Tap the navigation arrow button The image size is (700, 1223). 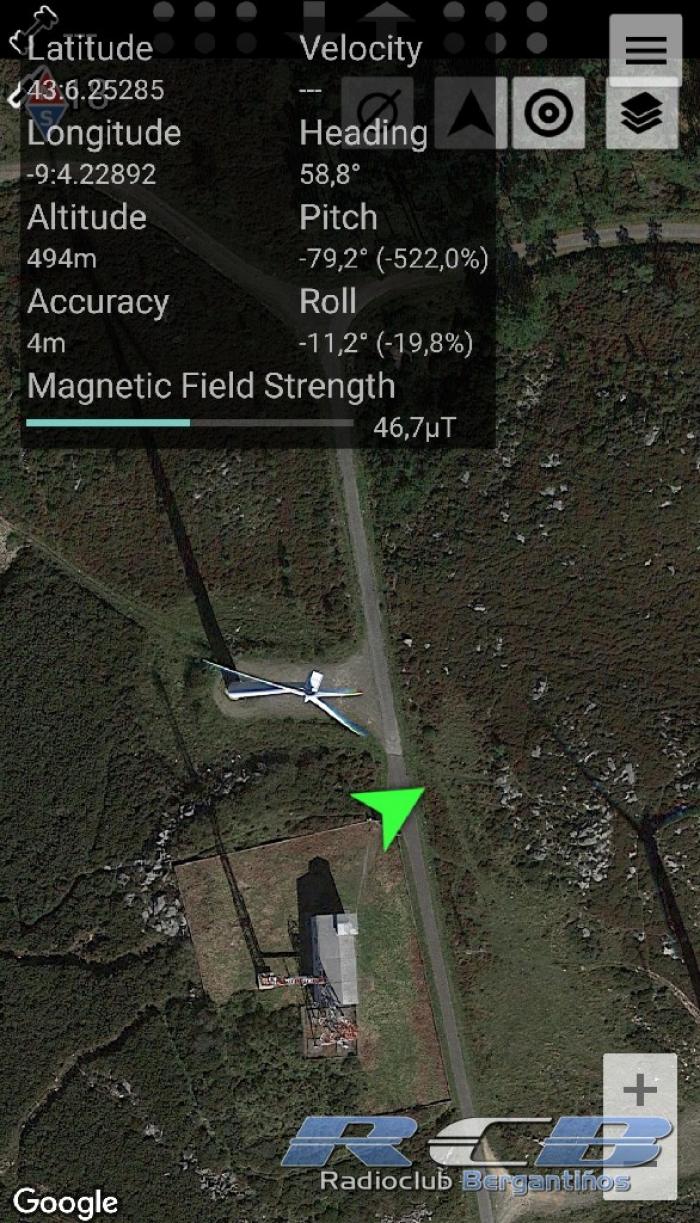tap(464, 113)
